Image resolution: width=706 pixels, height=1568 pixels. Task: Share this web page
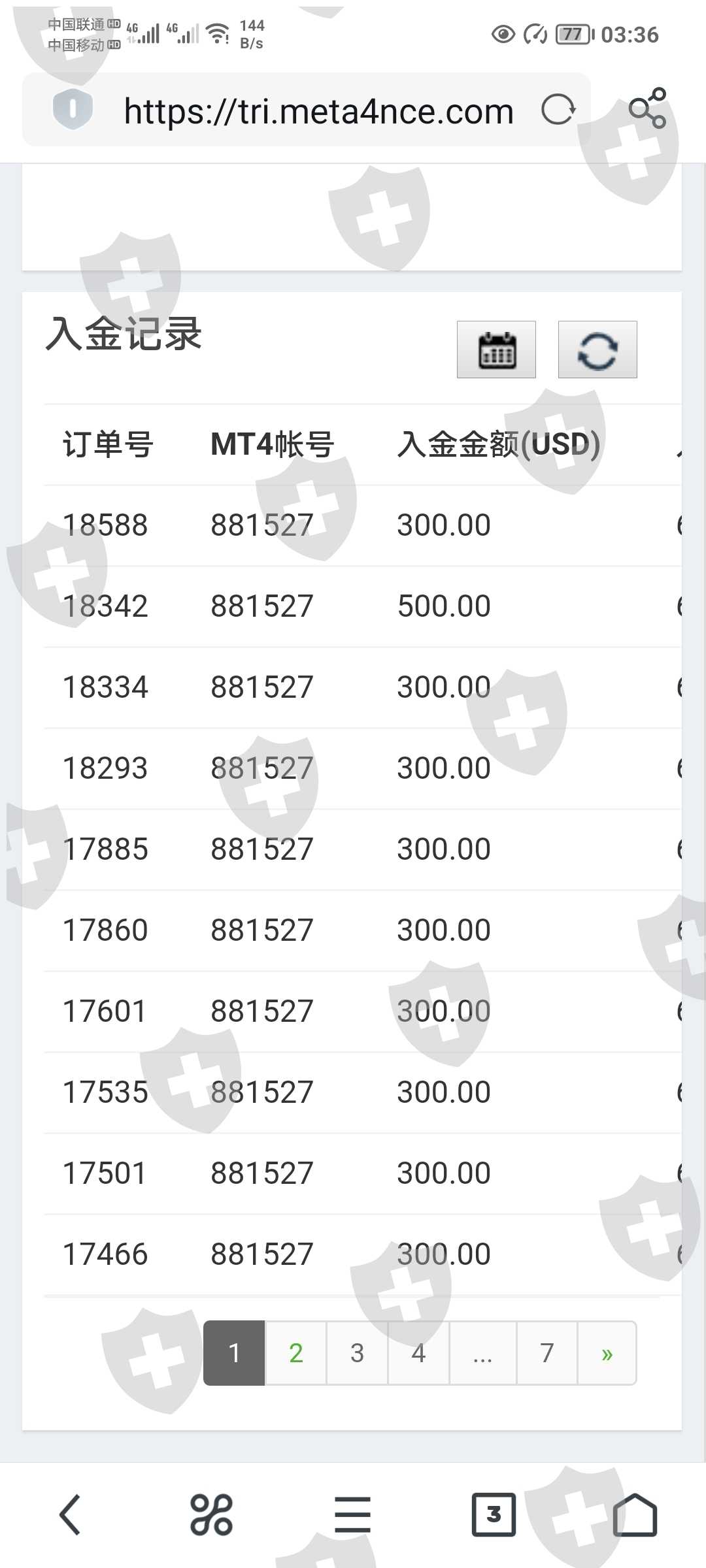(x=647, y=108)
